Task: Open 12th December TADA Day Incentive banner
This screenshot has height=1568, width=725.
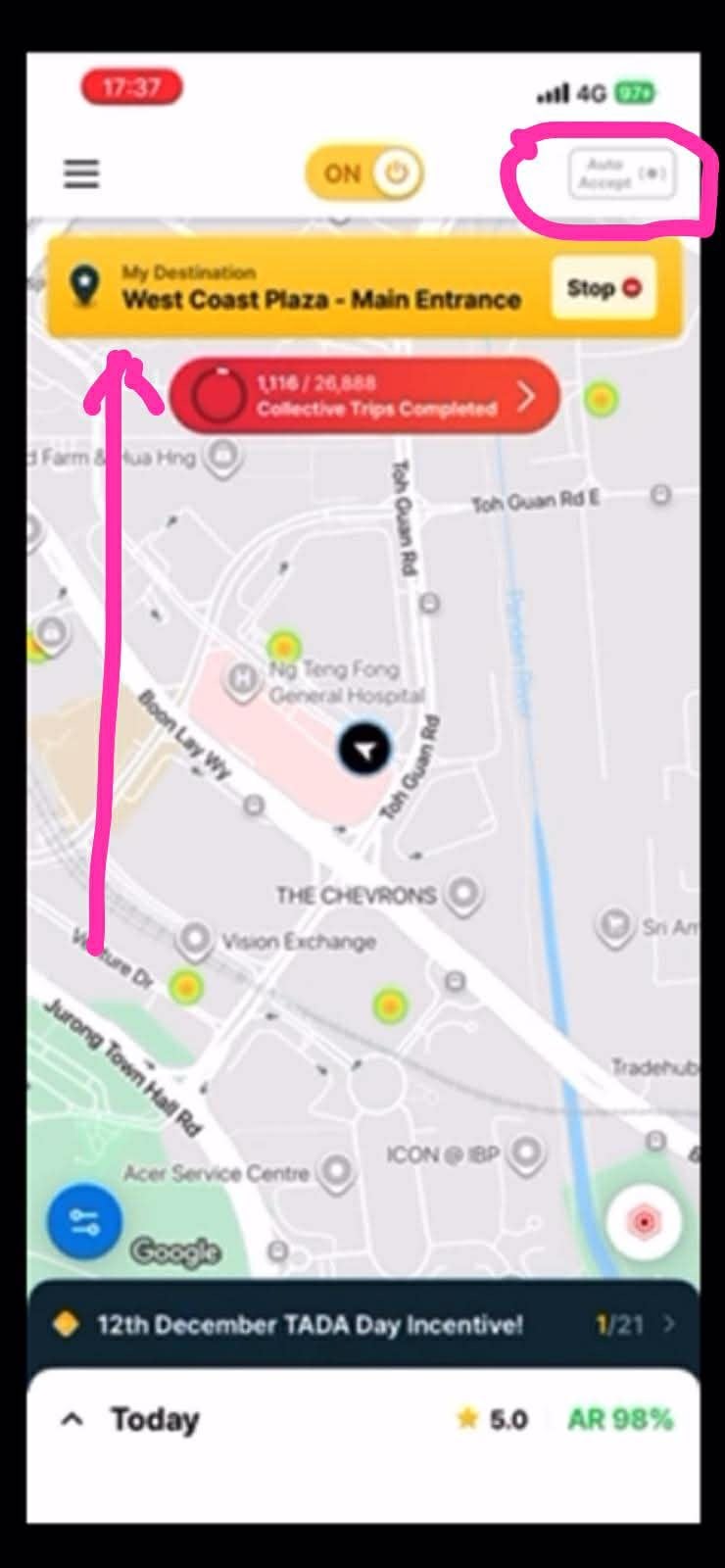Action: [x=362, y=1325]
